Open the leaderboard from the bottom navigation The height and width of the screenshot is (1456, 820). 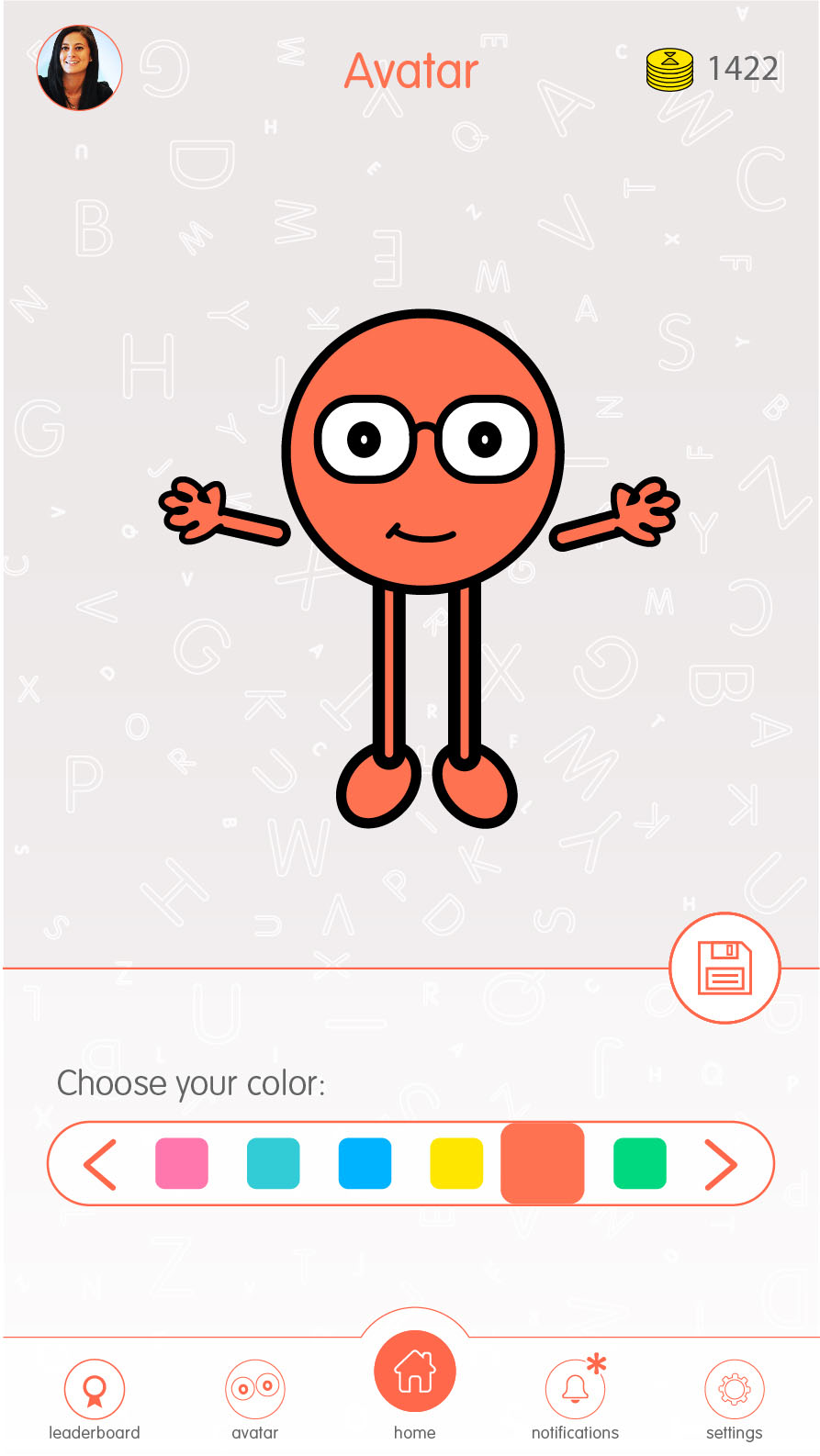tap(95, 1387)
